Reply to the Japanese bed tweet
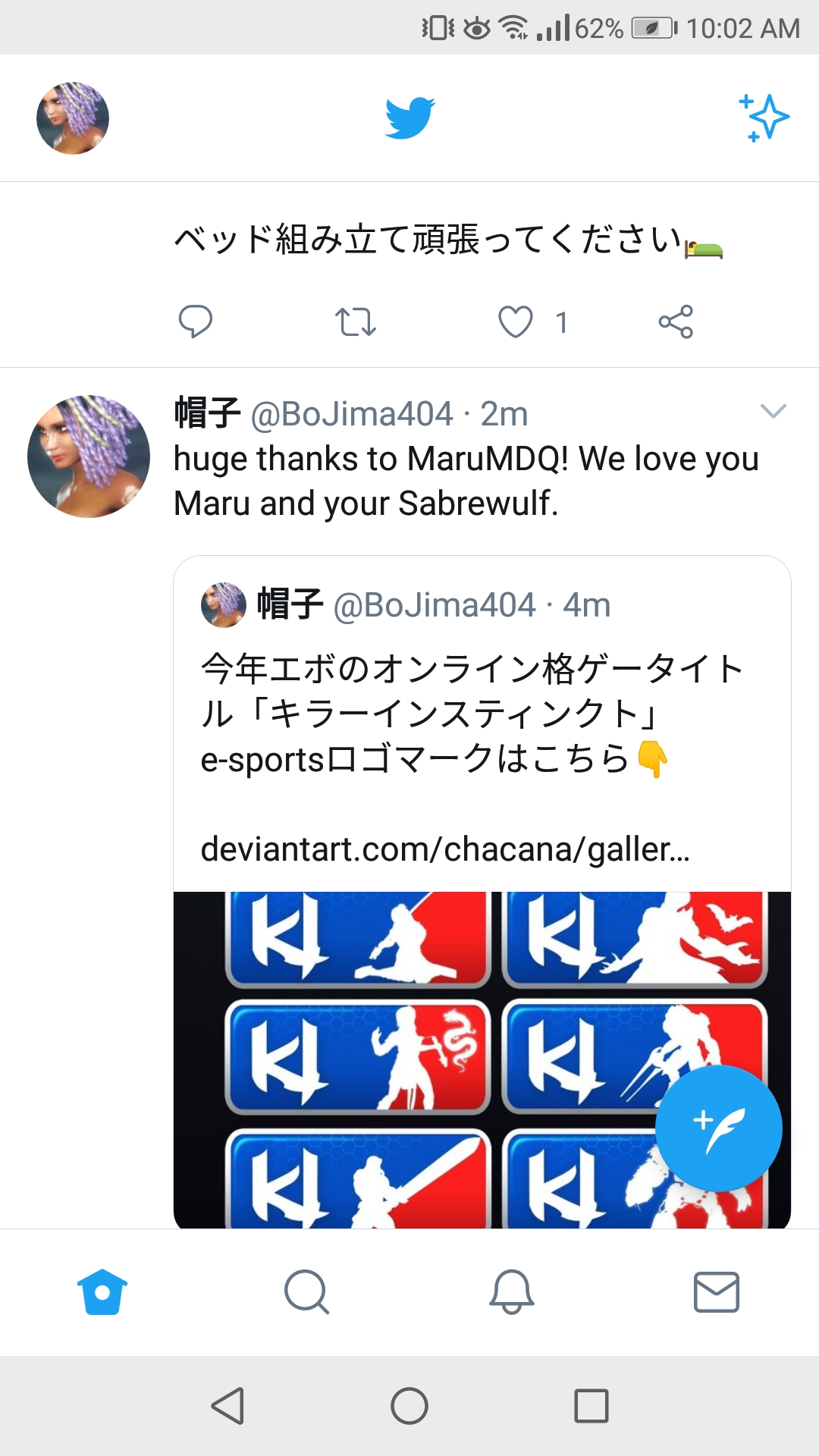Image resolution: width=819 pixels, height=1456 pixels. 195,322
